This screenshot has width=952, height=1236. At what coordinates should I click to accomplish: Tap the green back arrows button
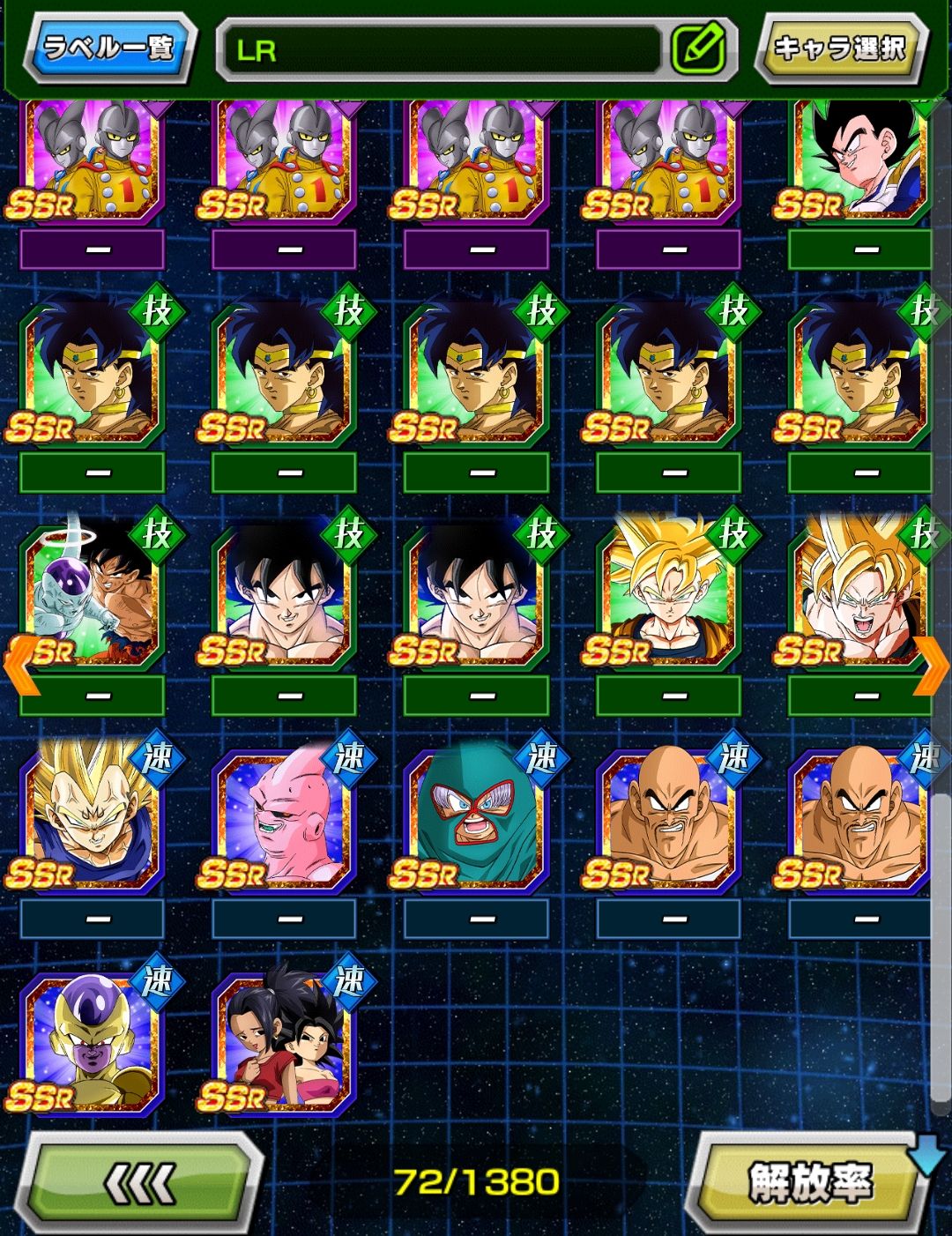pyautogui.click(x=141, y=1183)
